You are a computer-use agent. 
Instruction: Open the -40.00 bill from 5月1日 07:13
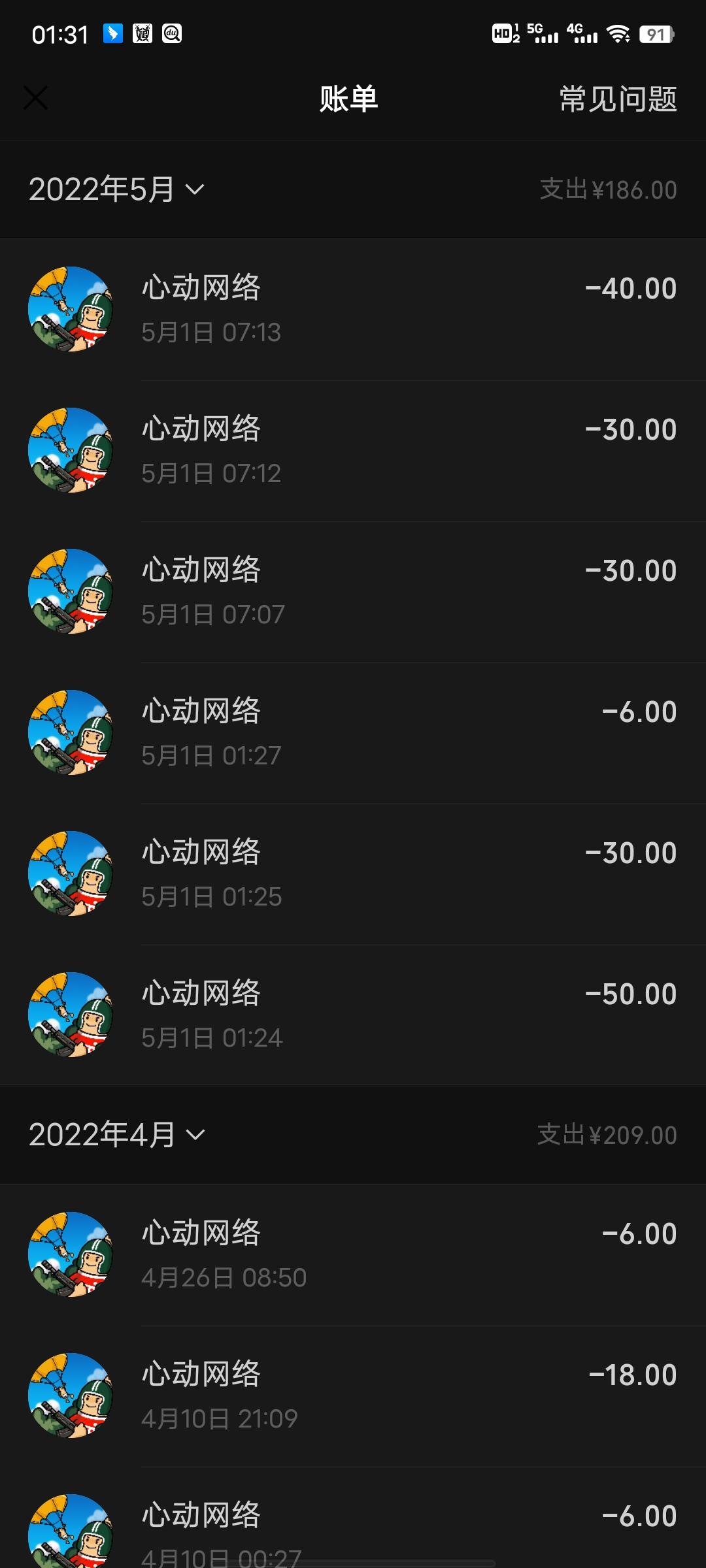(x=353, y=310)
